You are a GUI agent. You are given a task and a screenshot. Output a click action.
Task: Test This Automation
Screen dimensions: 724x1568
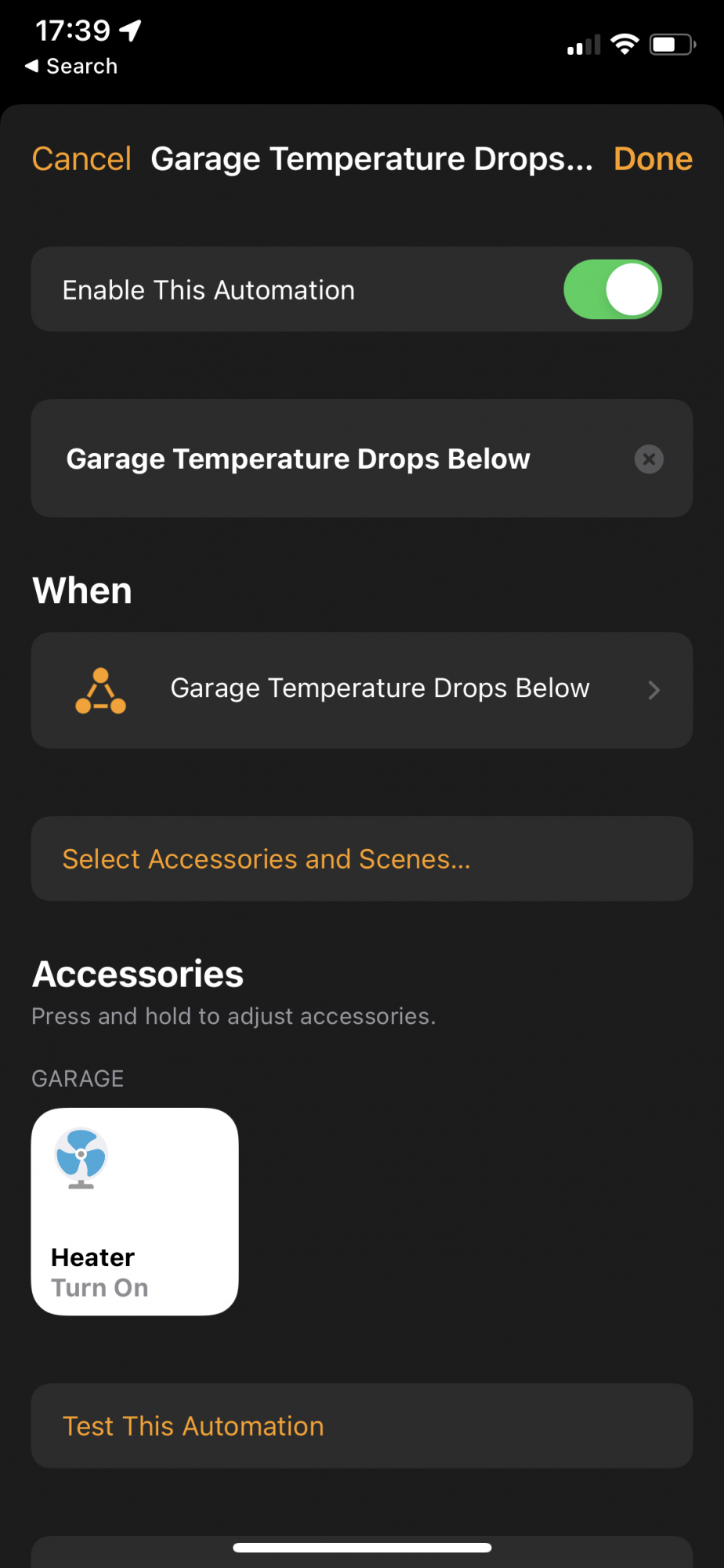click(x=362, y=1425)
